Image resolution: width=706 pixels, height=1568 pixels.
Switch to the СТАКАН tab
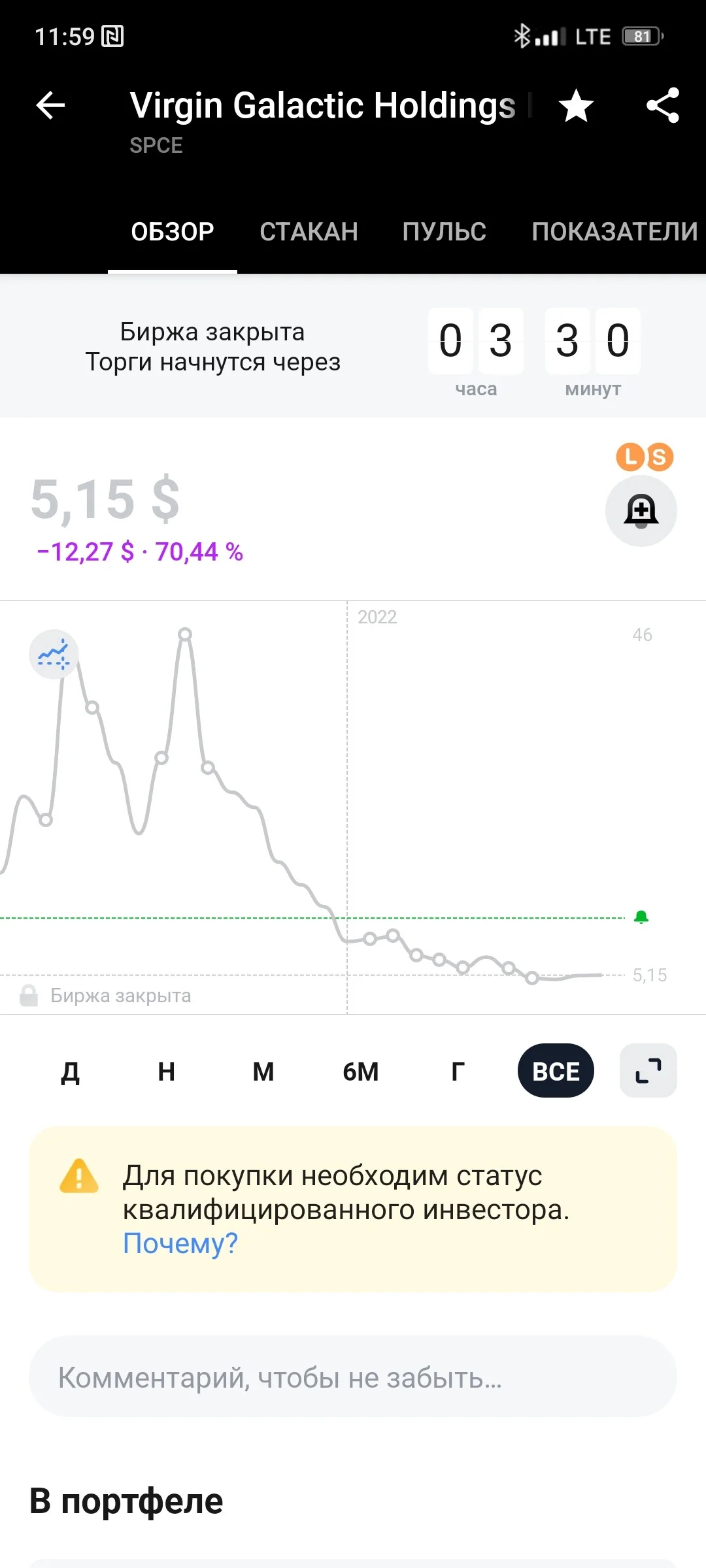coord(309,232)
